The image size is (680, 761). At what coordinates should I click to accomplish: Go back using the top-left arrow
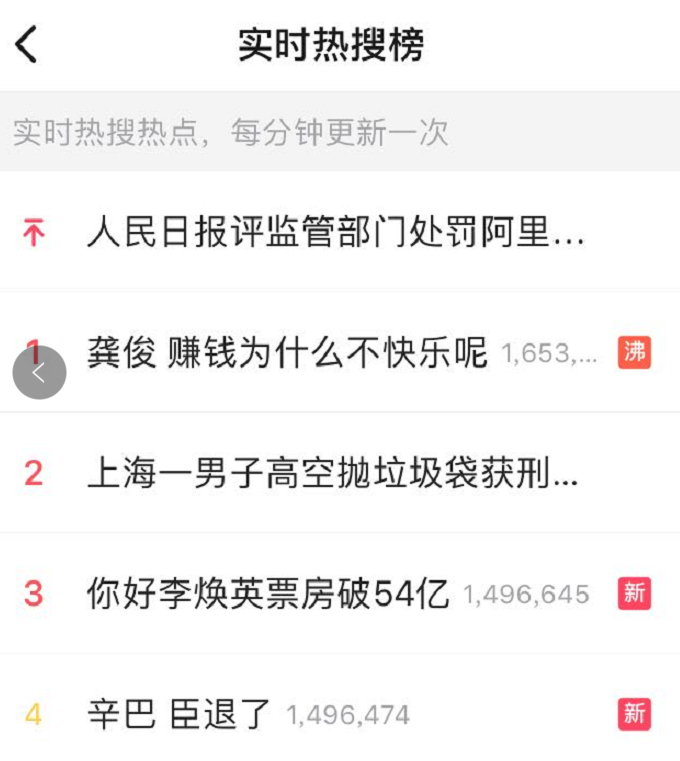26,45
